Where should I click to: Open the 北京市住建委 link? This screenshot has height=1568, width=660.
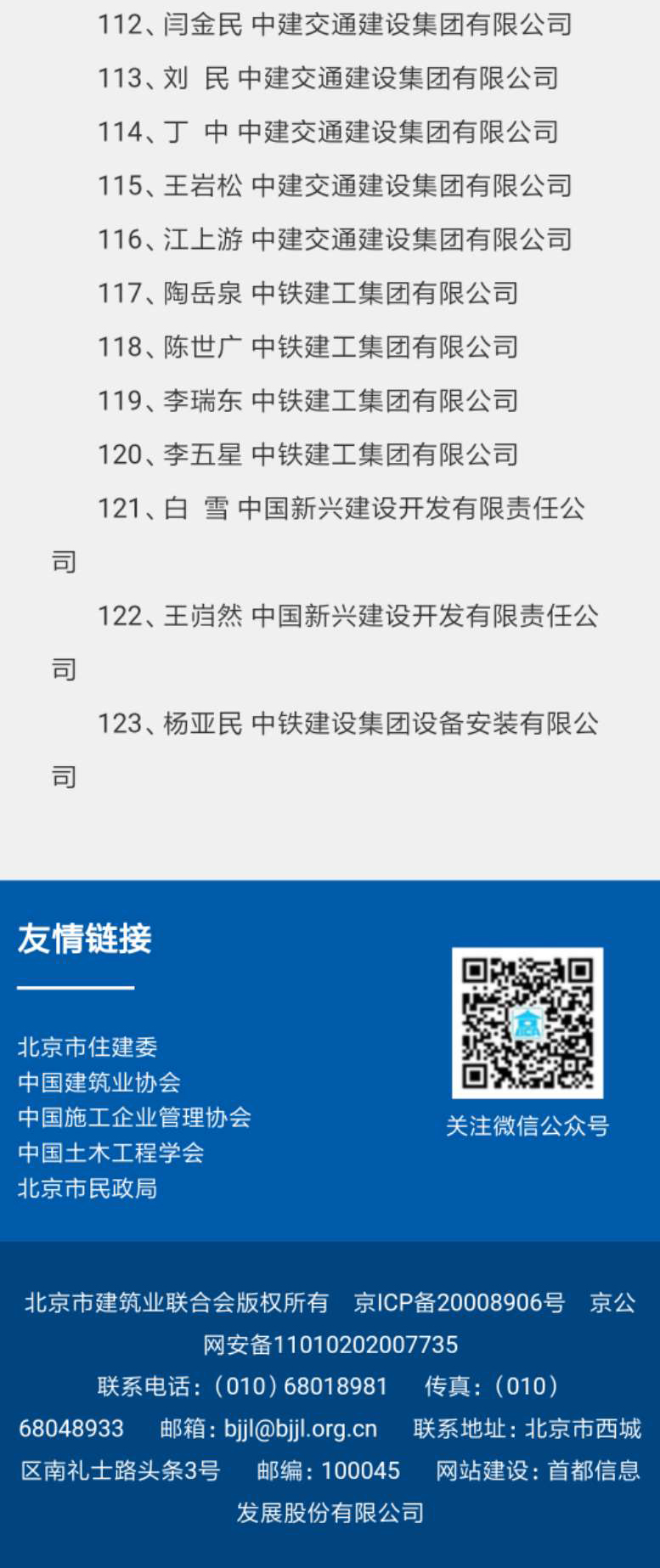tap(87, 1046)
